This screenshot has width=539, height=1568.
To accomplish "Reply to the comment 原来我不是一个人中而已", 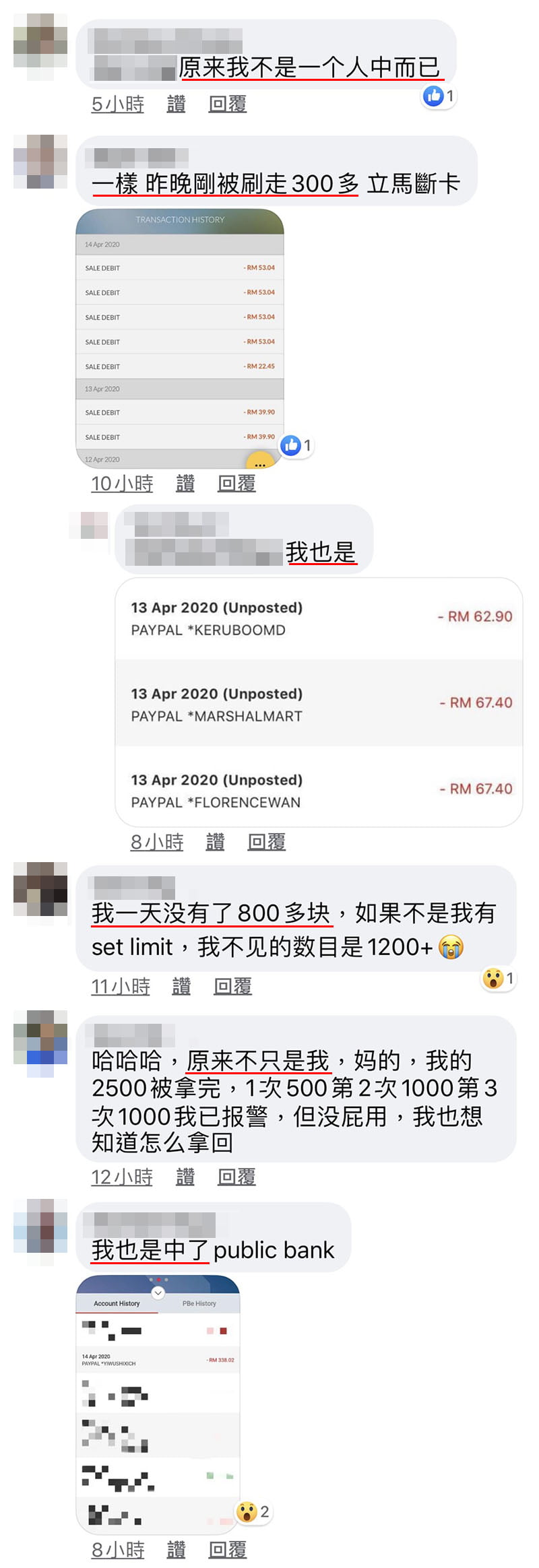I will coord(227,104).
